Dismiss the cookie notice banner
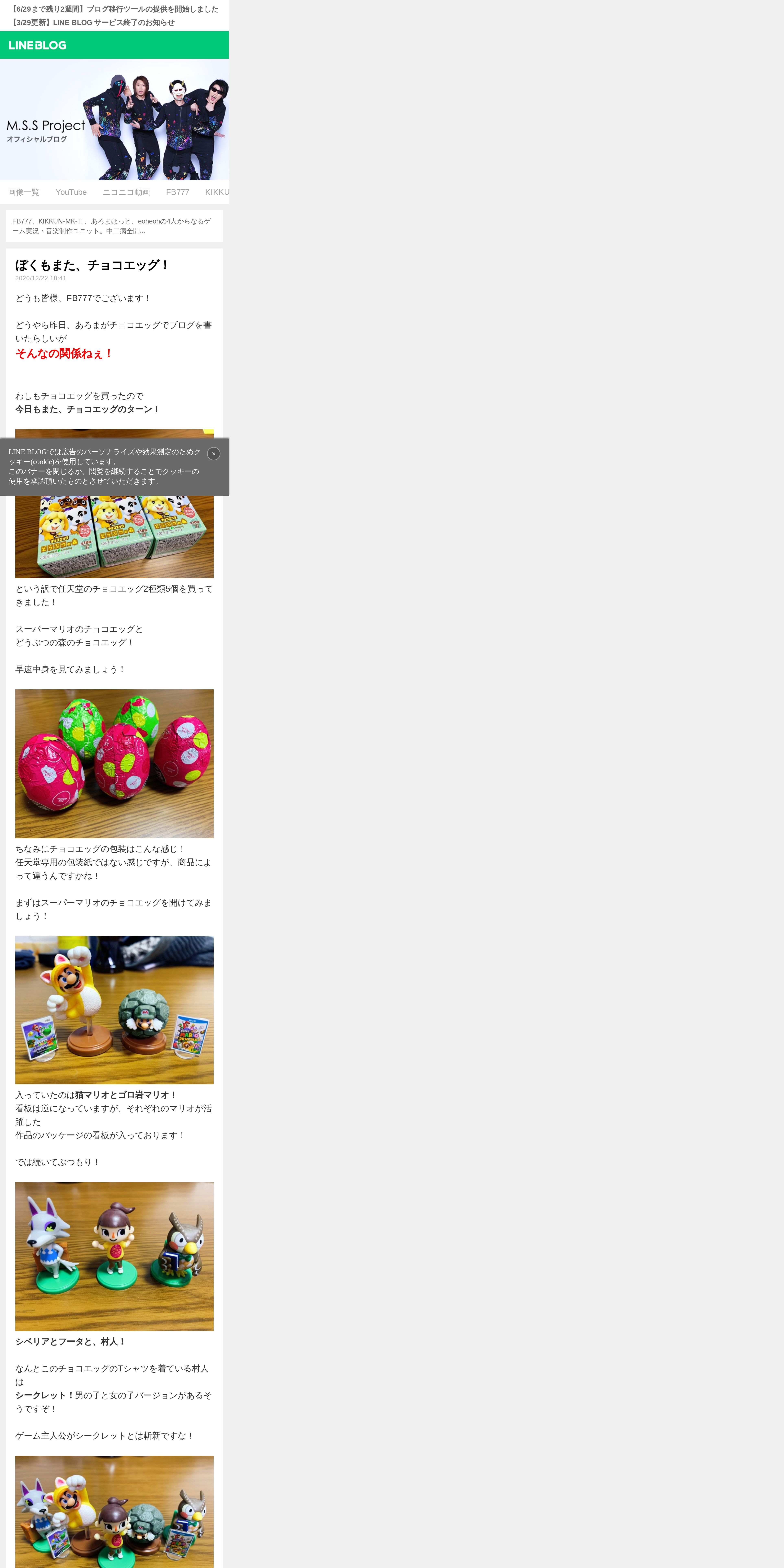Screen dimensions: 784x1568 tap(214, 453)
